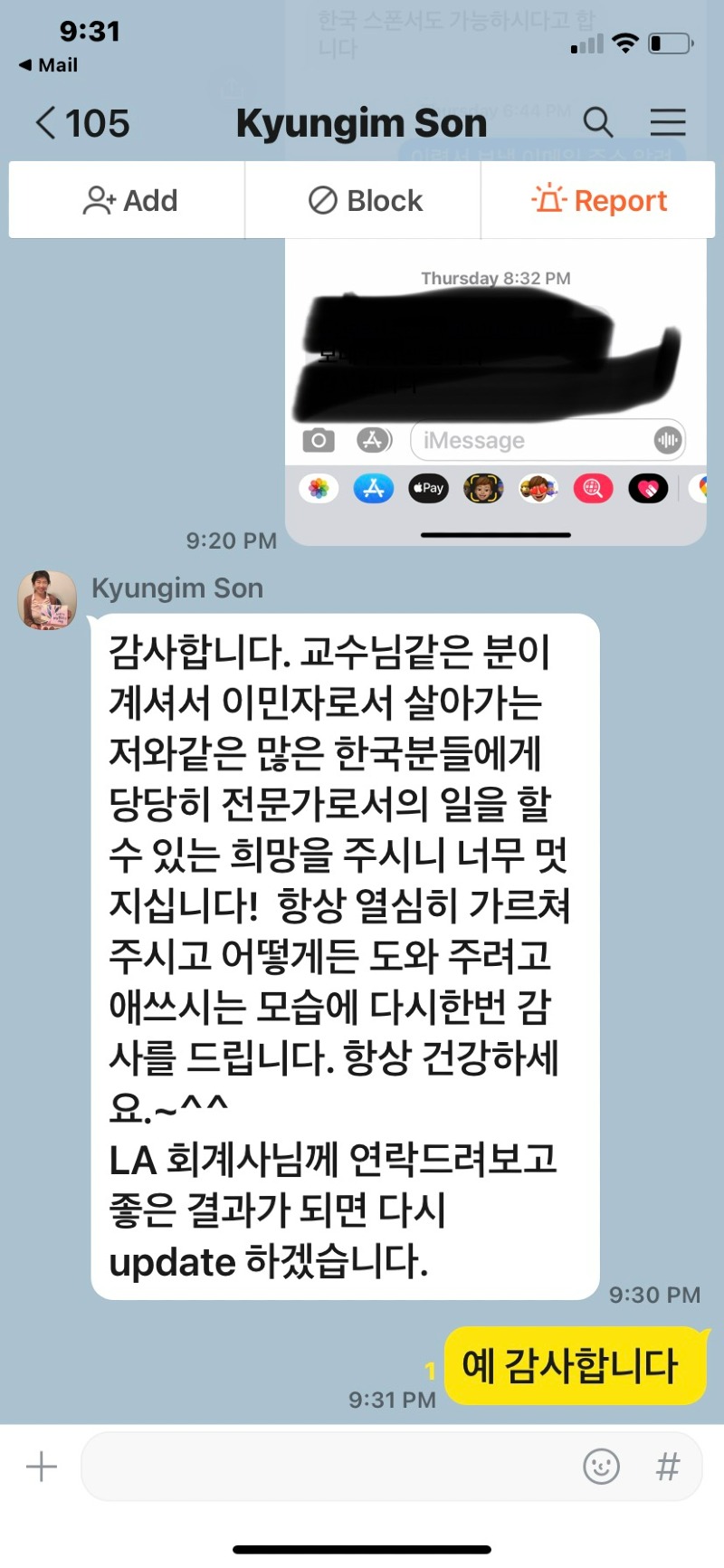Open the shared iMessage screenshot image
This screenshot has height=1568, width=724.
click(495, 391)
